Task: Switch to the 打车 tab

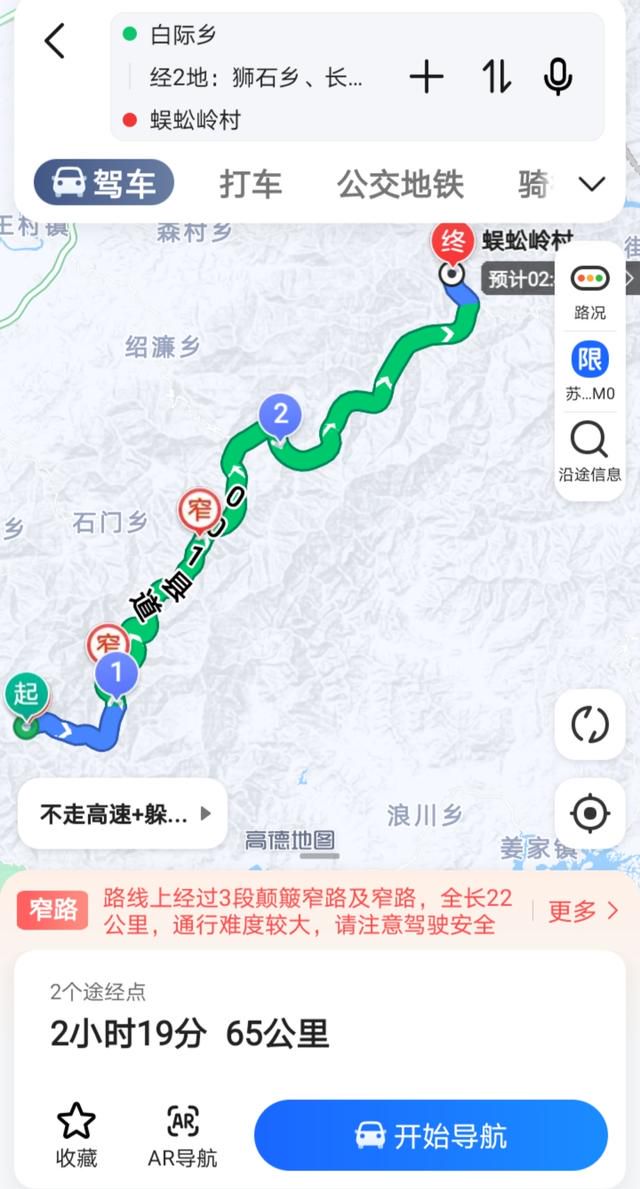Action: click(x=251, y=184)
